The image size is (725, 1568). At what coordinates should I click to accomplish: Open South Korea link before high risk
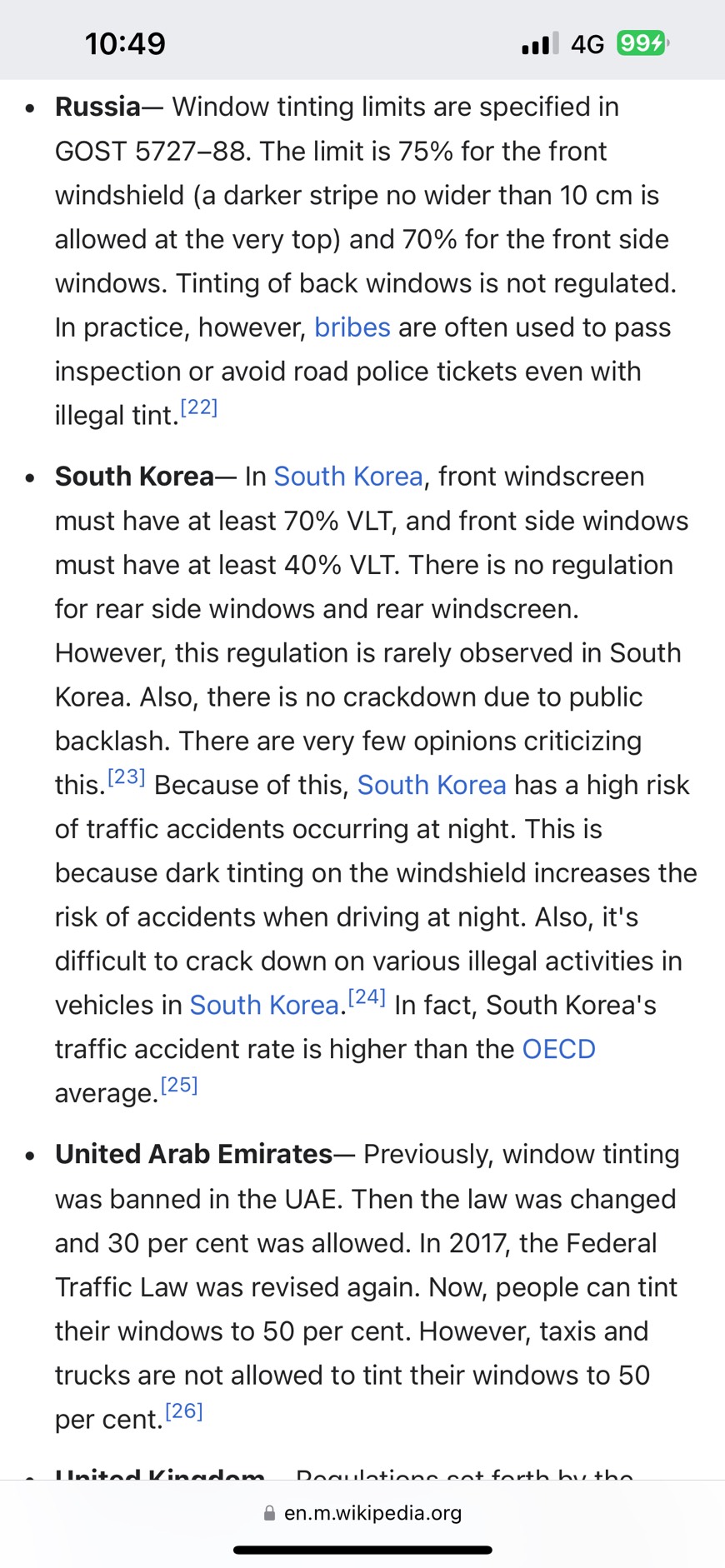(432, 785)
